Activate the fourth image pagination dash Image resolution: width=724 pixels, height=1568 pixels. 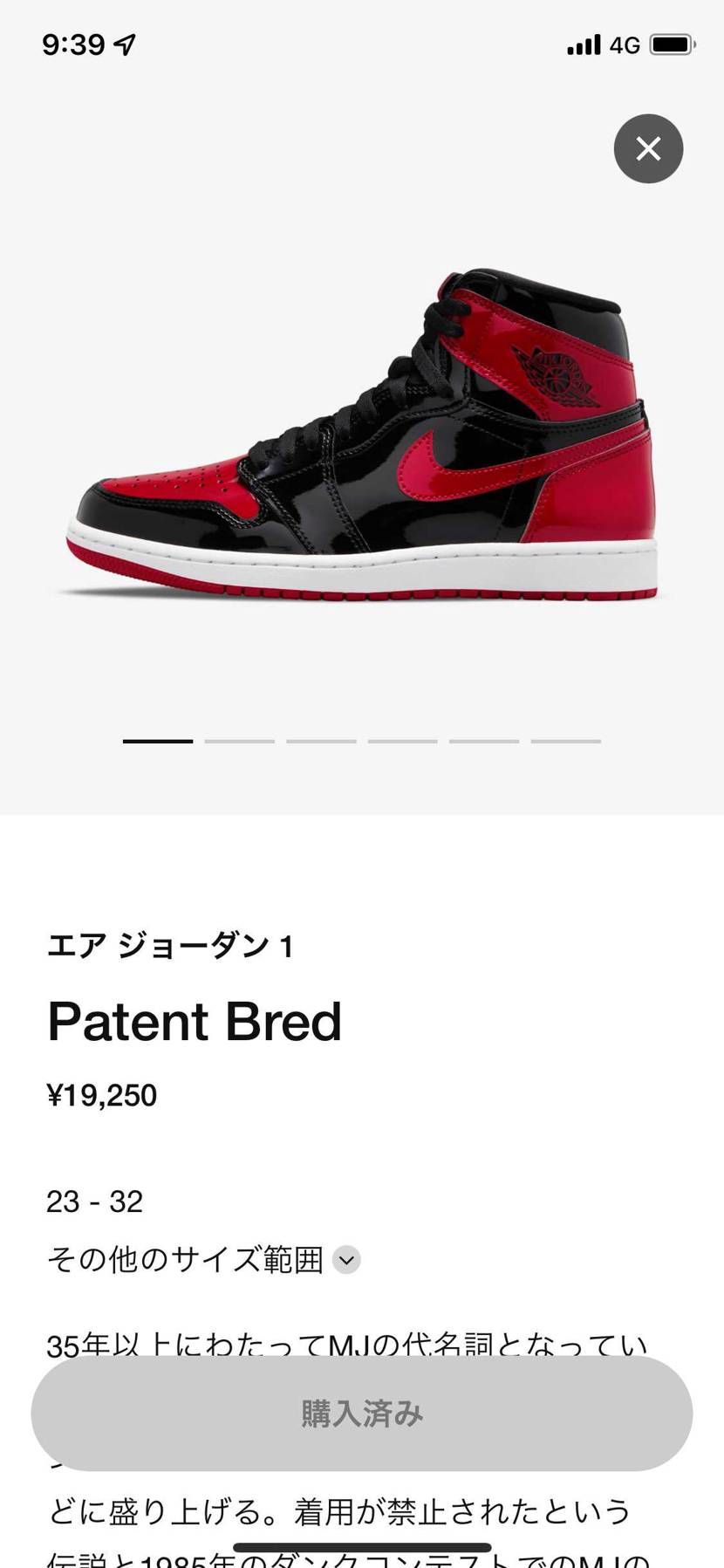[x=400, y=741]
